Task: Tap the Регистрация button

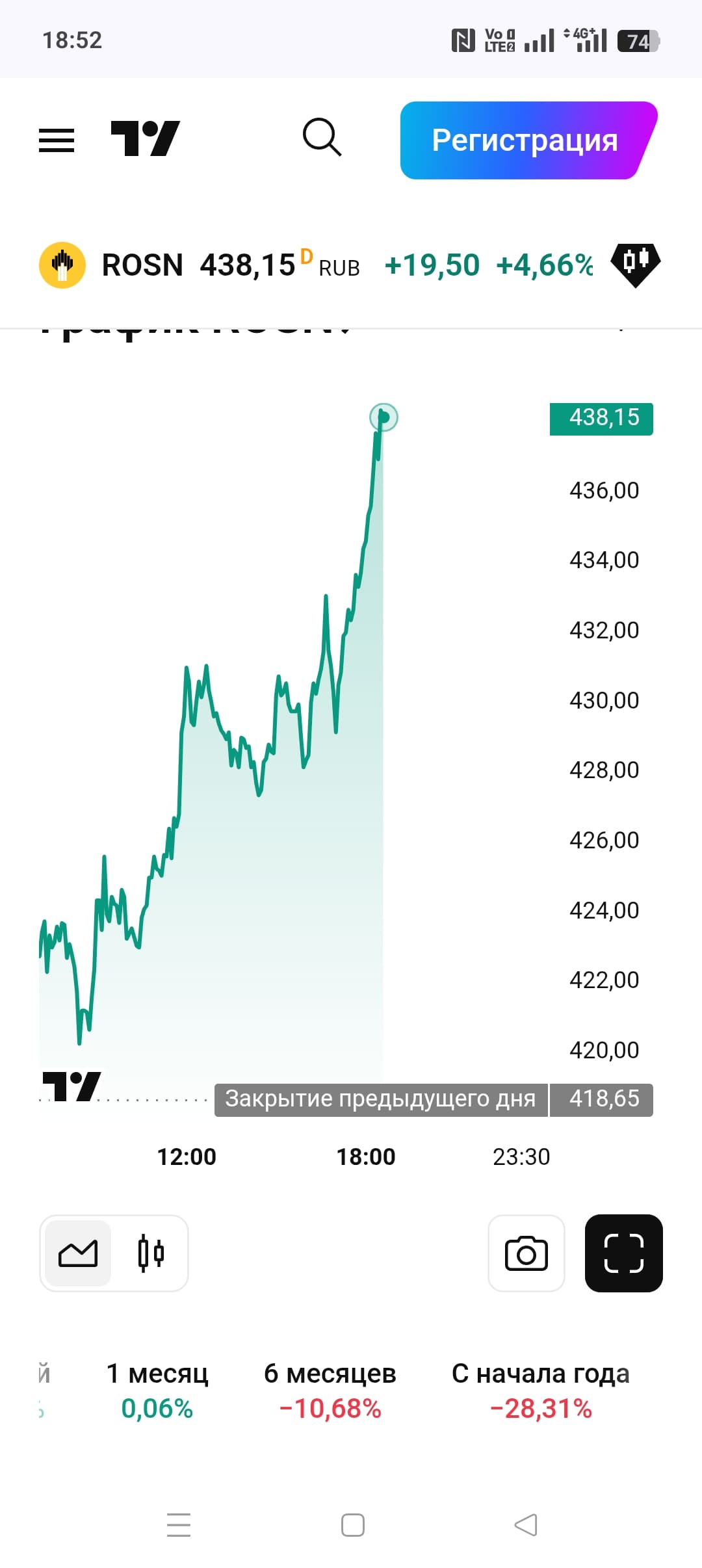Action: click(525, 140)
